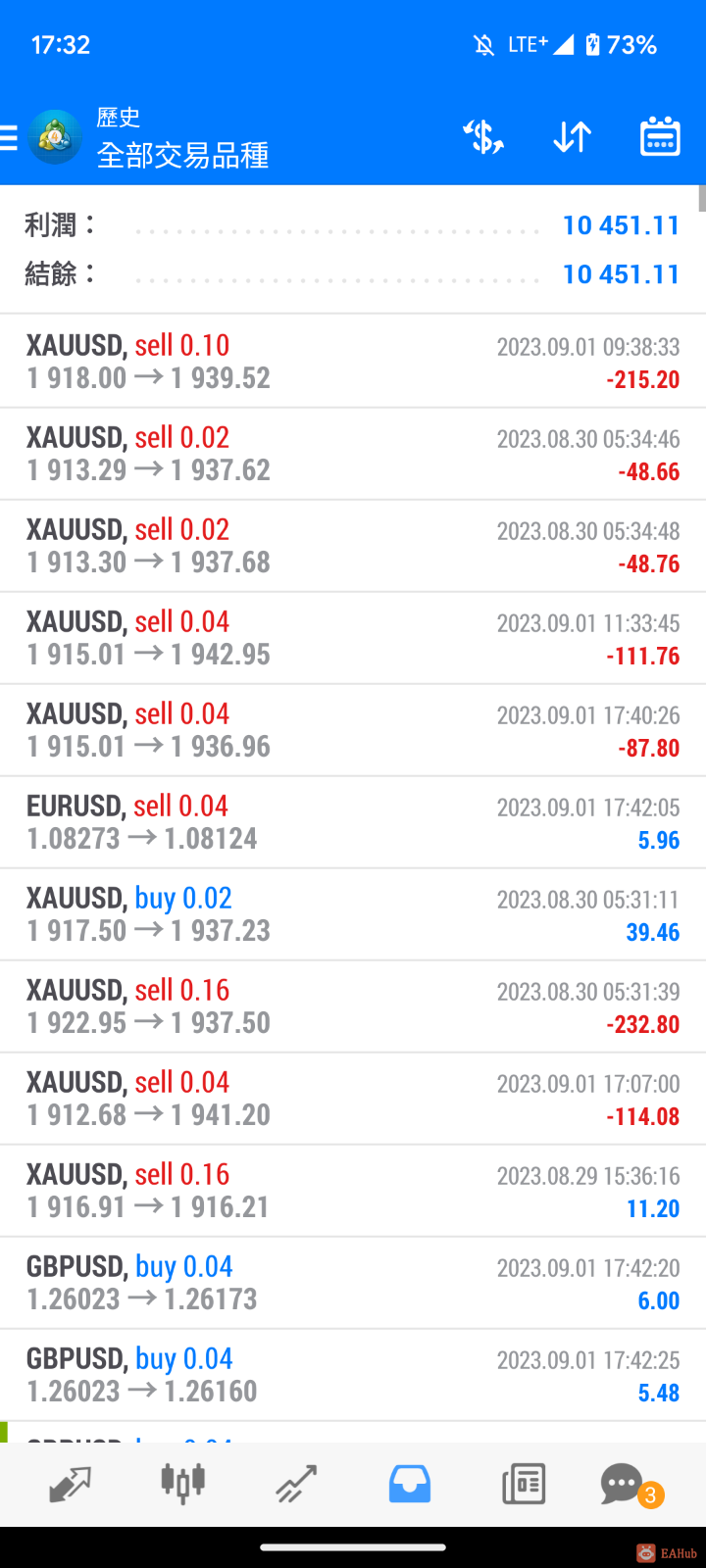Switch to the Trade tab
The height and width of the screenshot is (1568, 706).
296,1484
